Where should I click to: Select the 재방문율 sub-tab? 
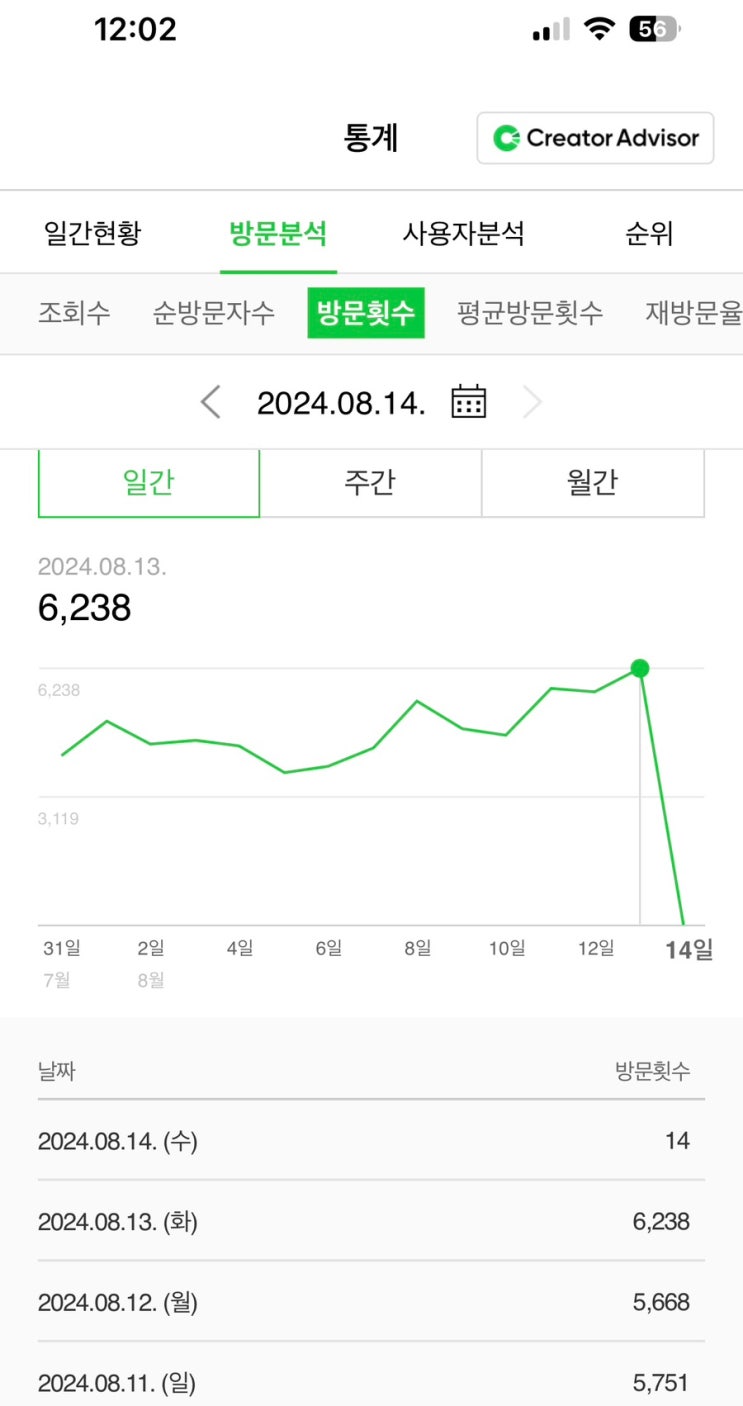[694, 313]
